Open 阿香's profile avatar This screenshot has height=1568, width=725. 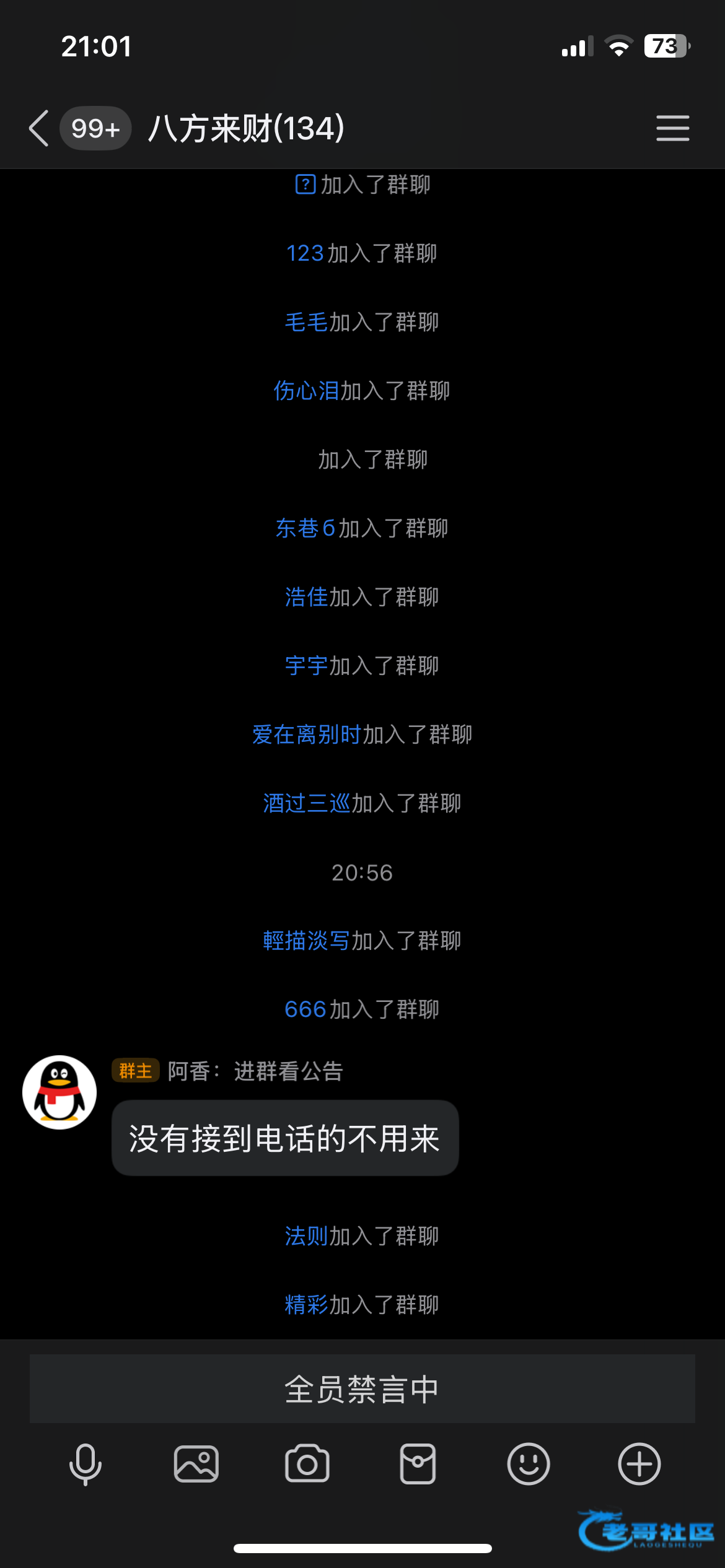pos(59,1092)
